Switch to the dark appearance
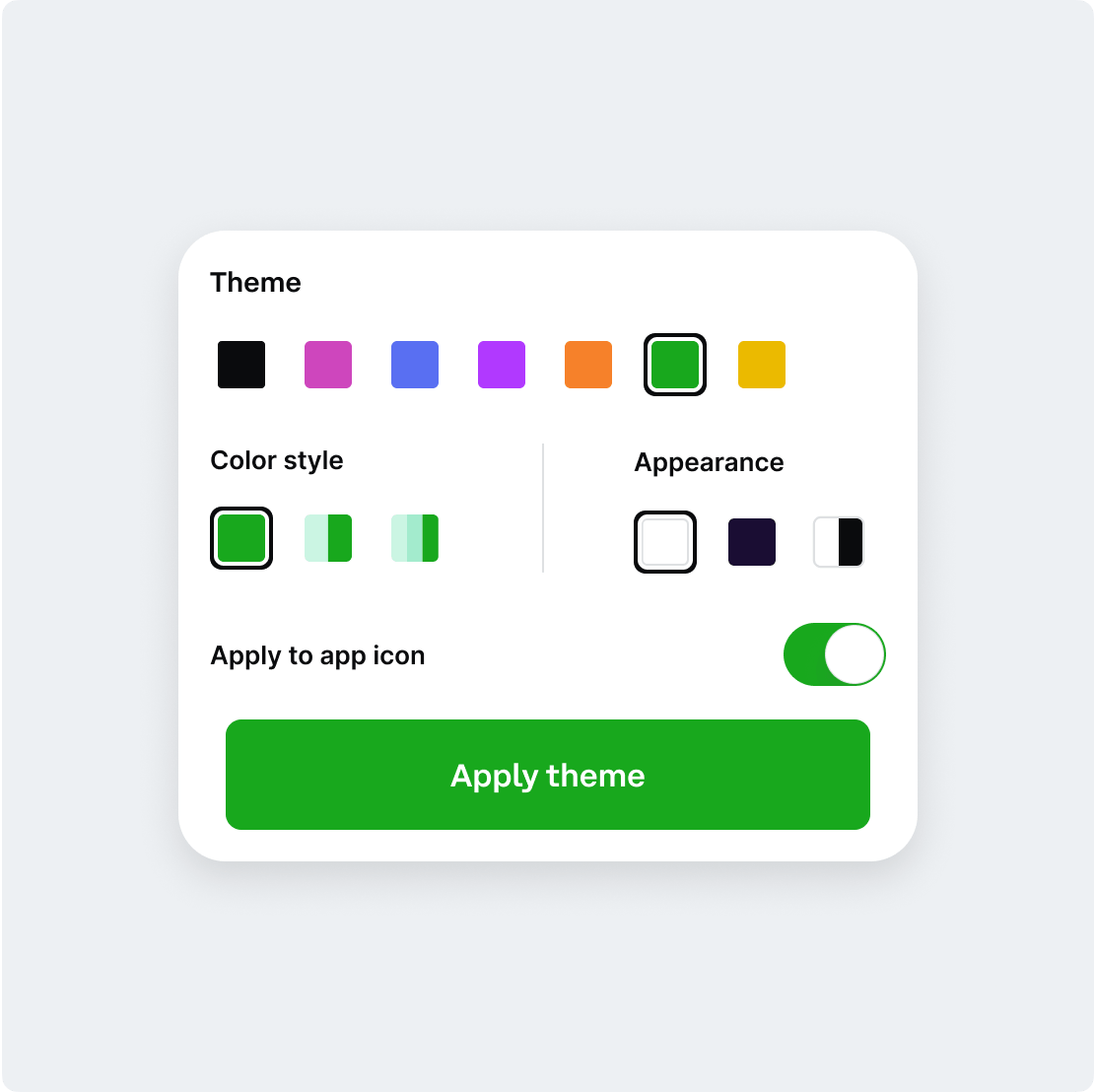The height and width of the screenshot is (1092, 1094). click(x=752, y=542)
